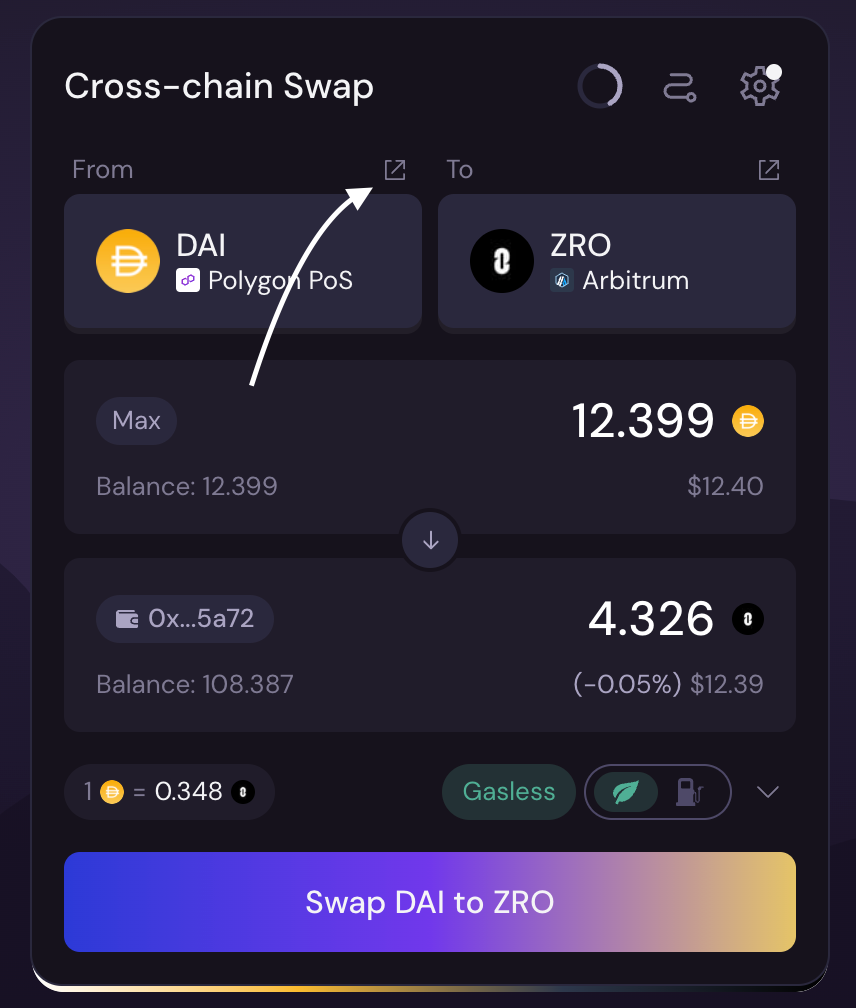The image size is (856, 1008).
Task: Choose the ZRO Arbitrum destination token
Action: 616,262
